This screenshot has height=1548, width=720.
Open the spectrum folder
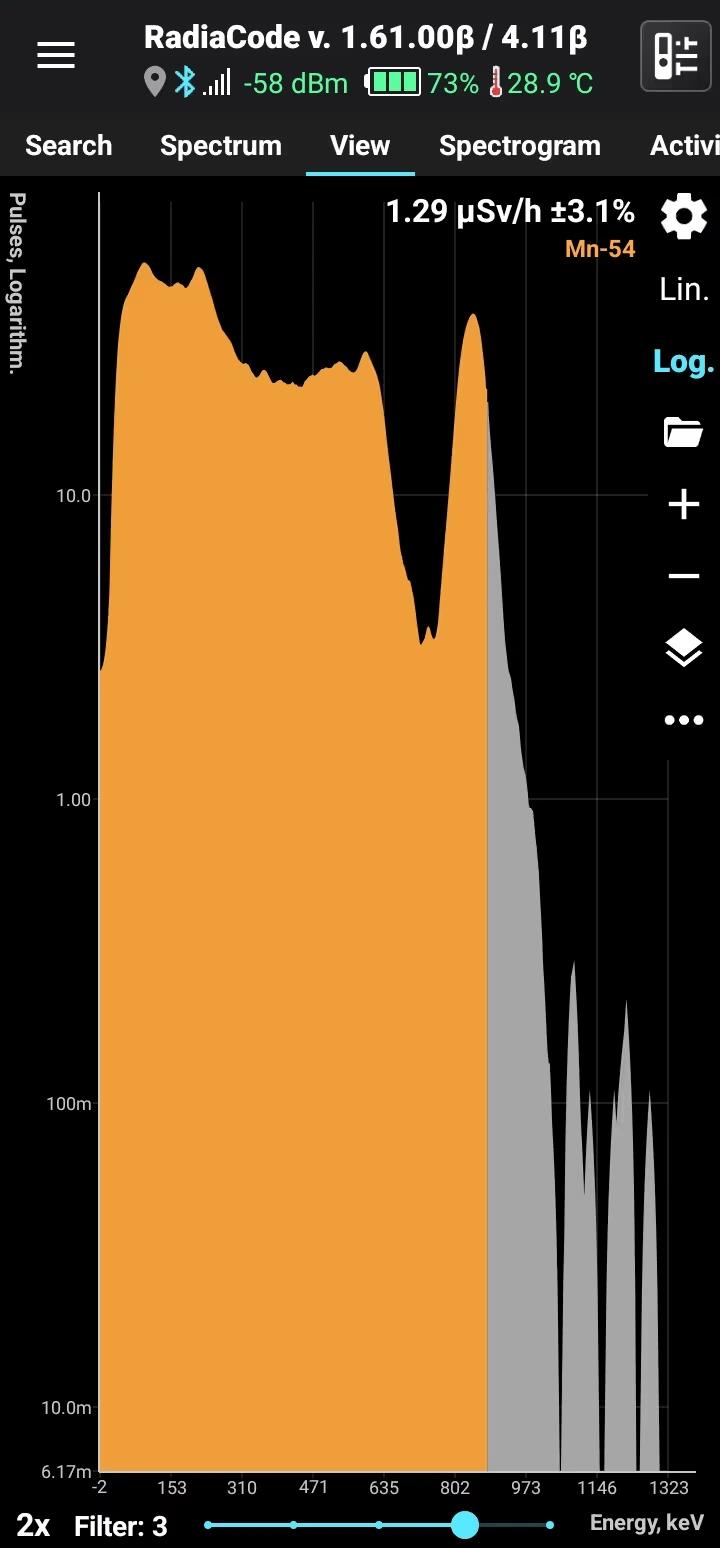click(684, 433)
